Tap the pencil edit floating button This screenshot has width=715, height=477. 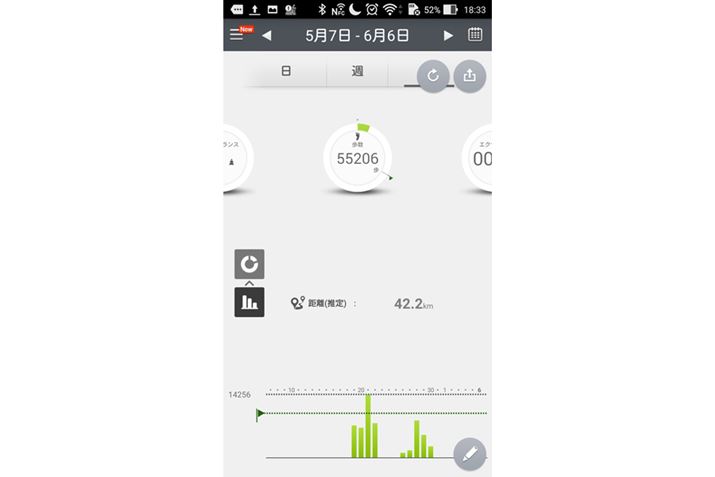(468, 454)
